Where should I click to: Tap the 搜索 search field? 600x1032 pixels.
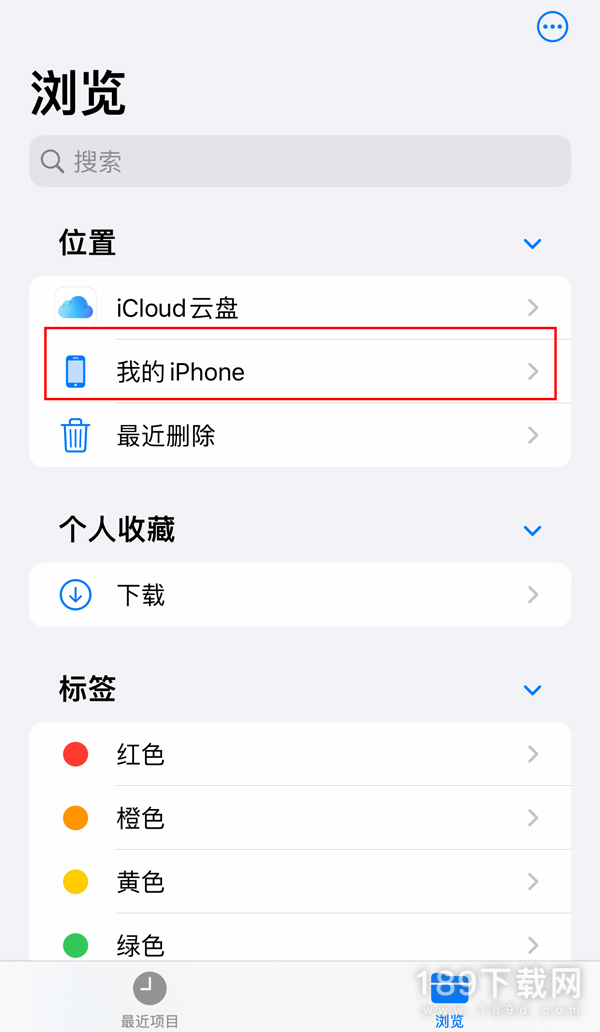pyautogui.click(x=300, y=161)
